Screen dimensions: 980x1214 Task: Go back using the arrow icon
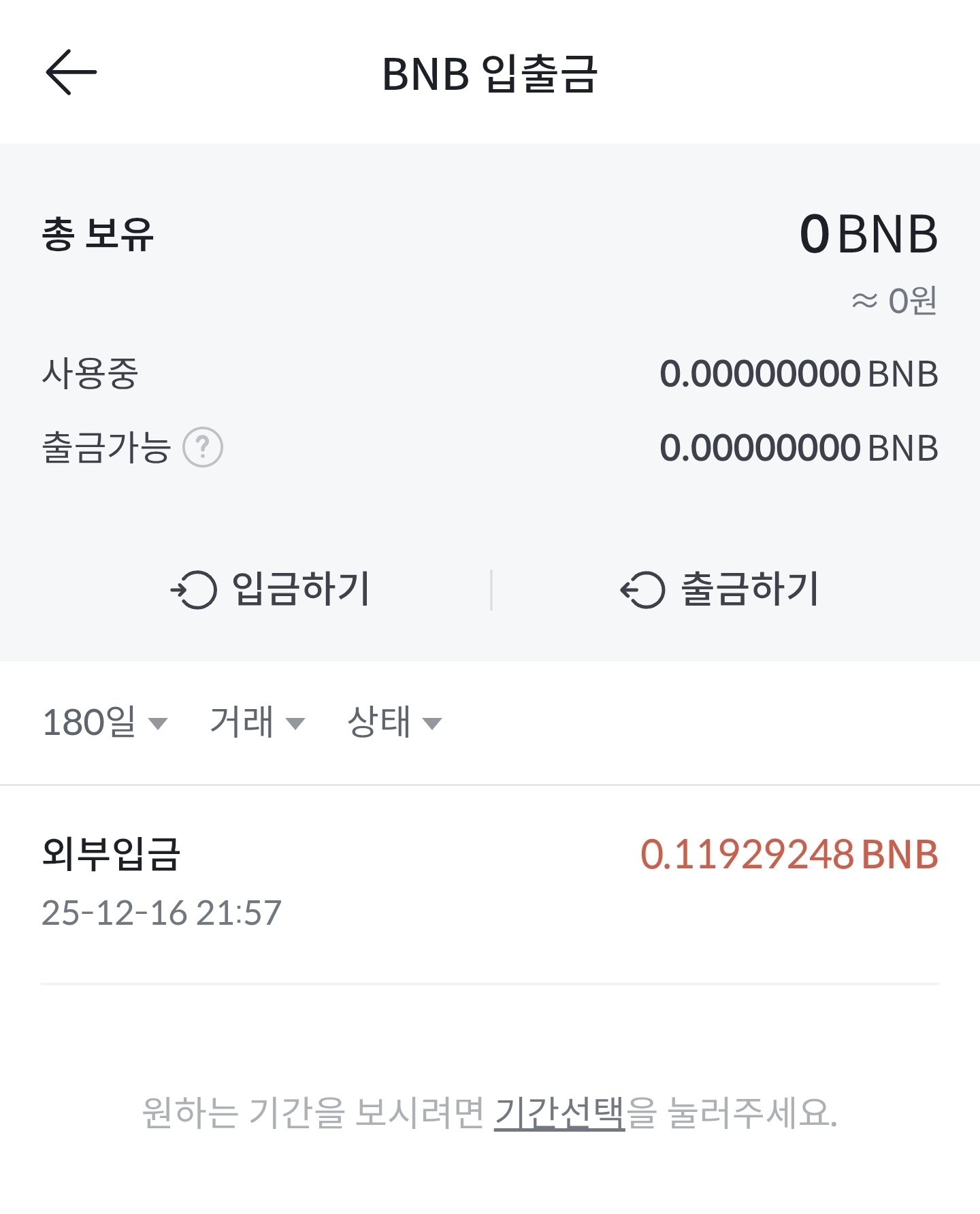pyautogui.click(x=71, y=72)
